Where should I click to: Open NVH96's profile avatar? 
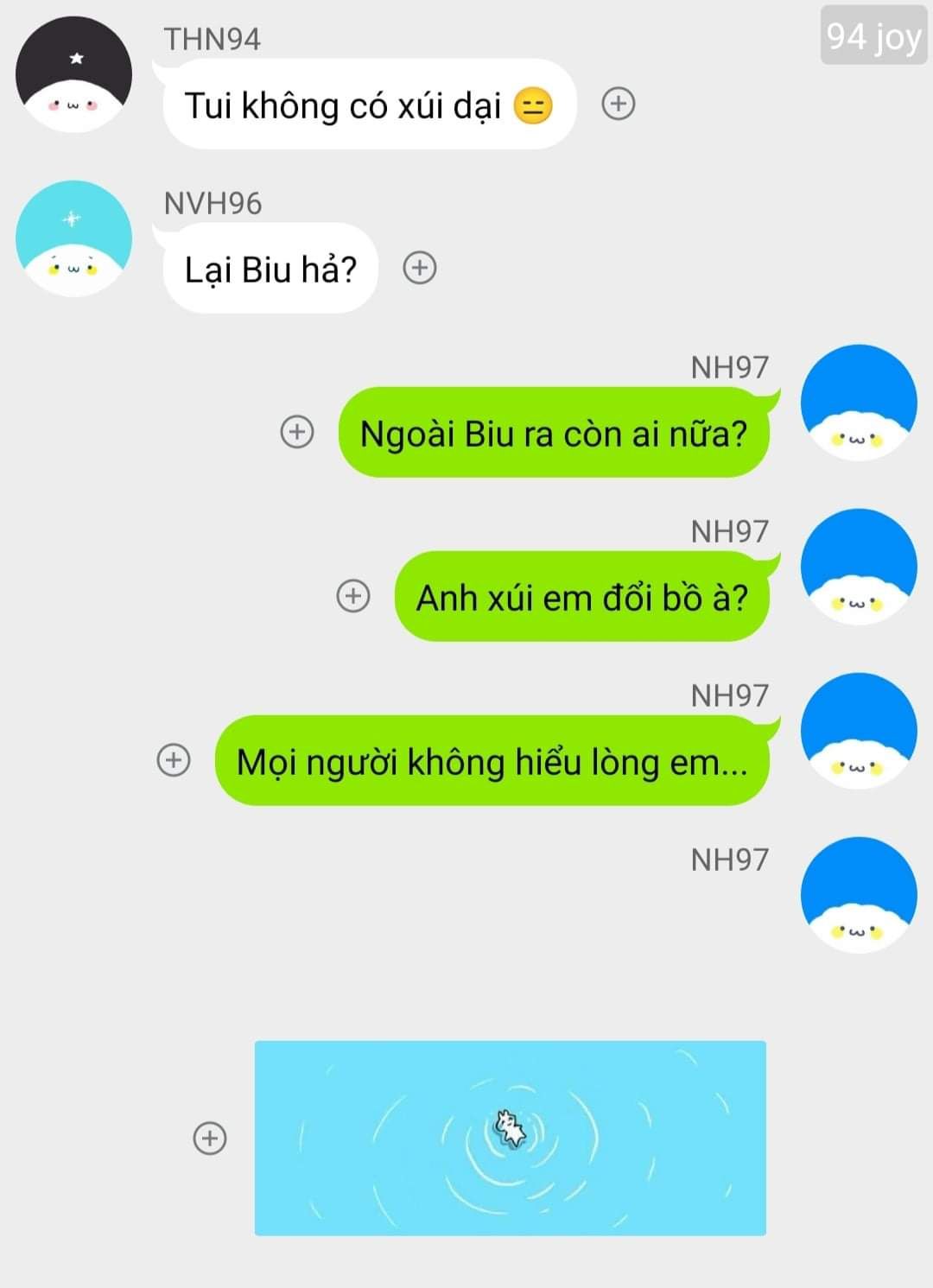pos(74,238)
